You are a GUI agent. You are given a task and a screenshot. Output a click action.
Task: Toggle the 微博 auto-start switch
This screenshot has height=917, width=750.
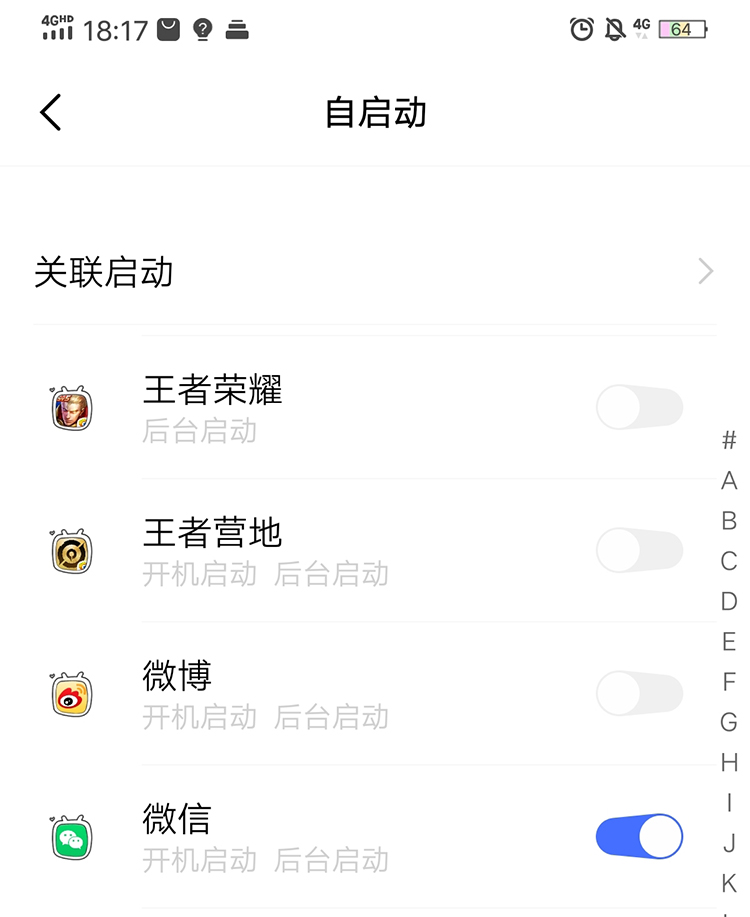[x=639, y=694]
